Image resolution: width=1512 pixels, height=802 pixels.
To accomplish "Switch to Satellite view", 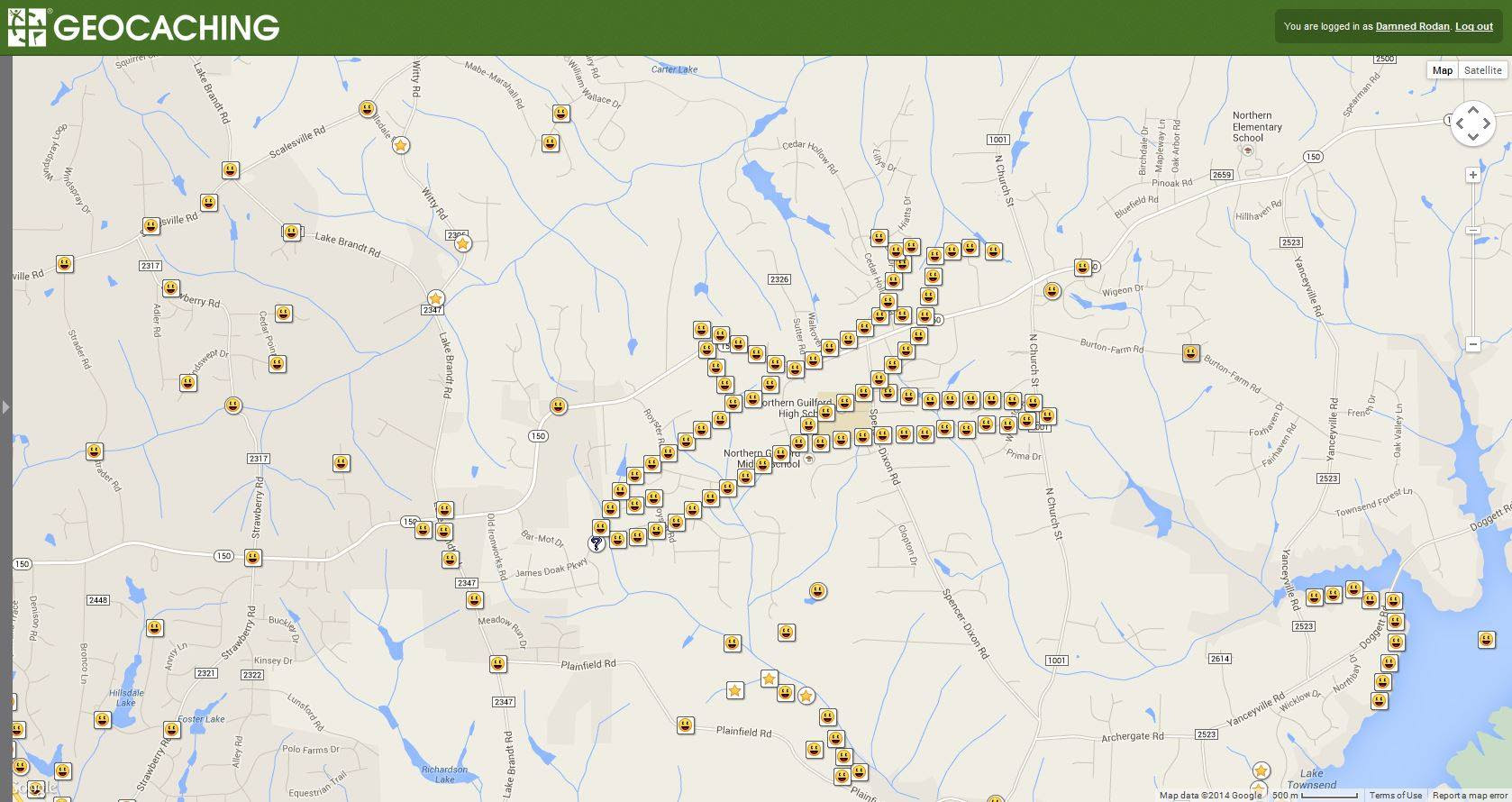I will tap(1482, 70).
